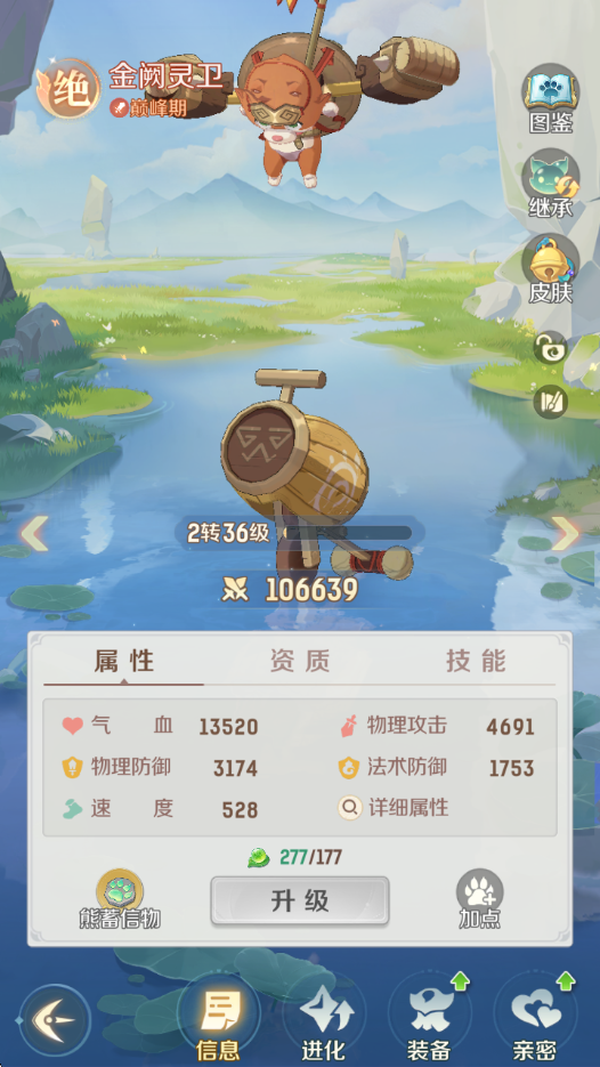This screenshot has height=1067, width=600.
Task: Switch to the 装备 equipment tab
Action: click(x=428, y=1020)
